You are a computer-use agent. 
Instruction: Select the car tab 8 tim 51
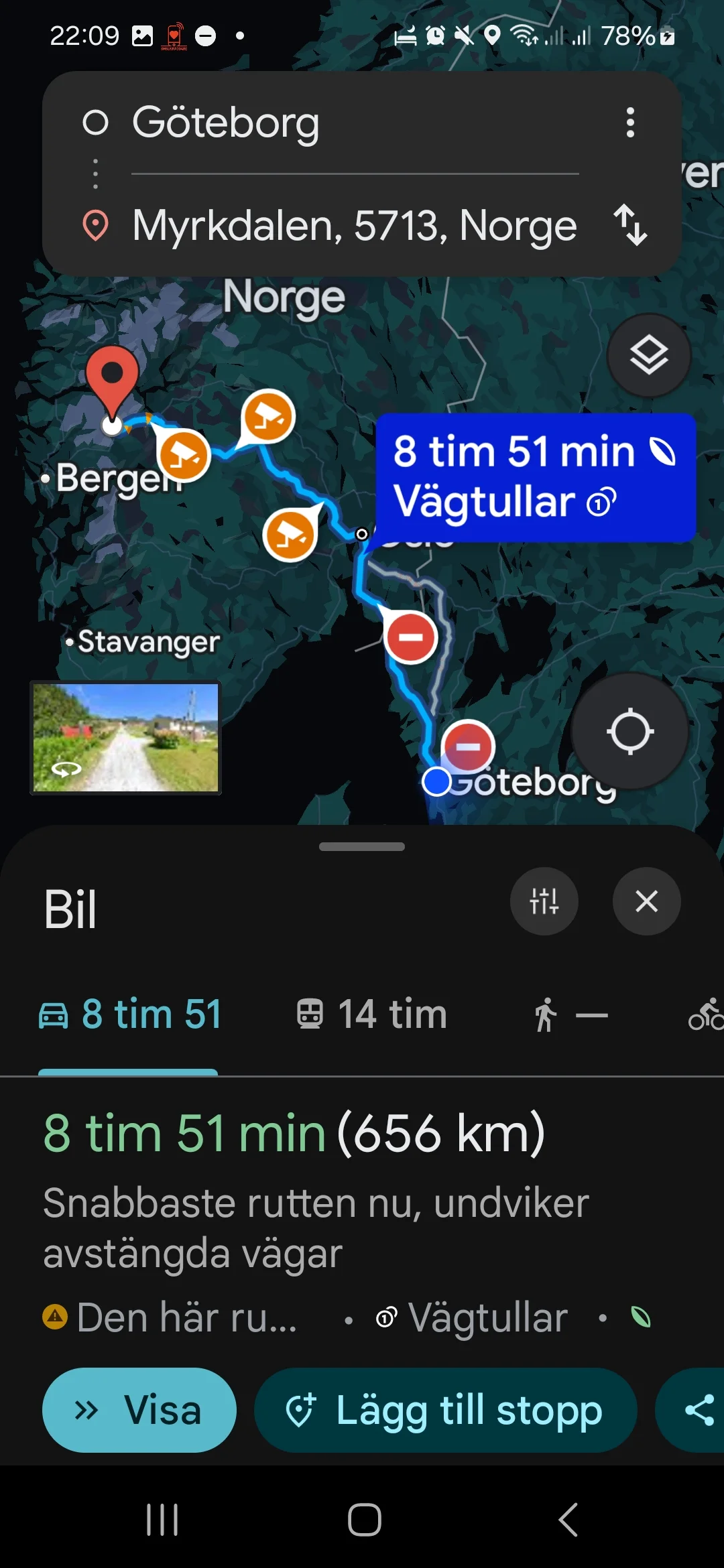[x=130, y=1015]
